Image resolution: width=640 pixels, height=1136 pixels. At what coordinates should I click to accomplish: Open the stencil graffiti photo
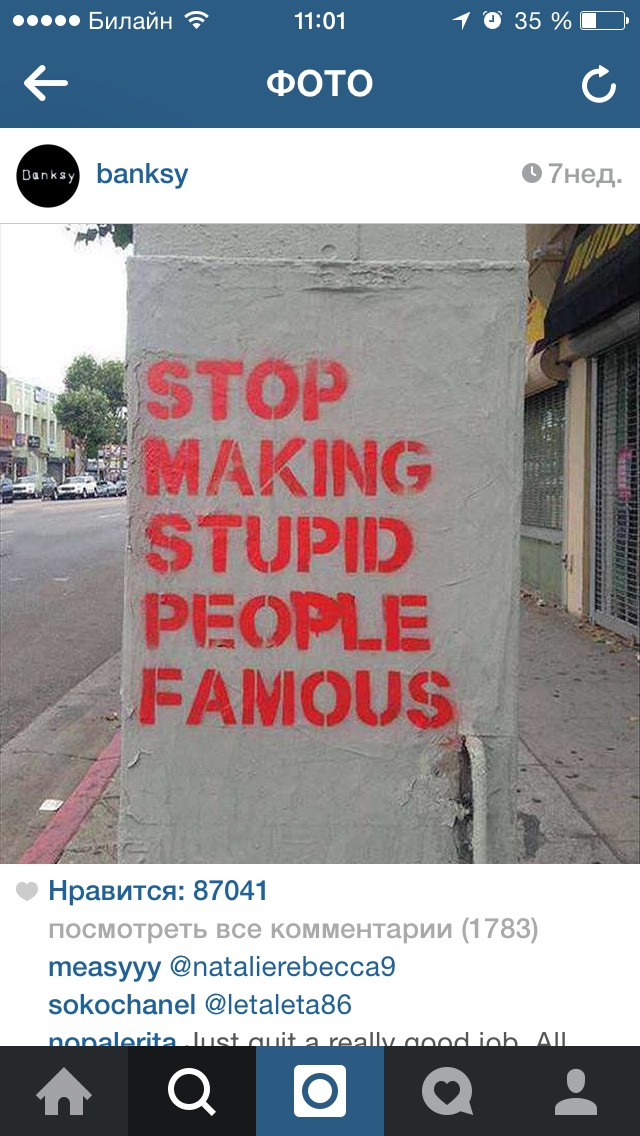[x=320, y=543]
